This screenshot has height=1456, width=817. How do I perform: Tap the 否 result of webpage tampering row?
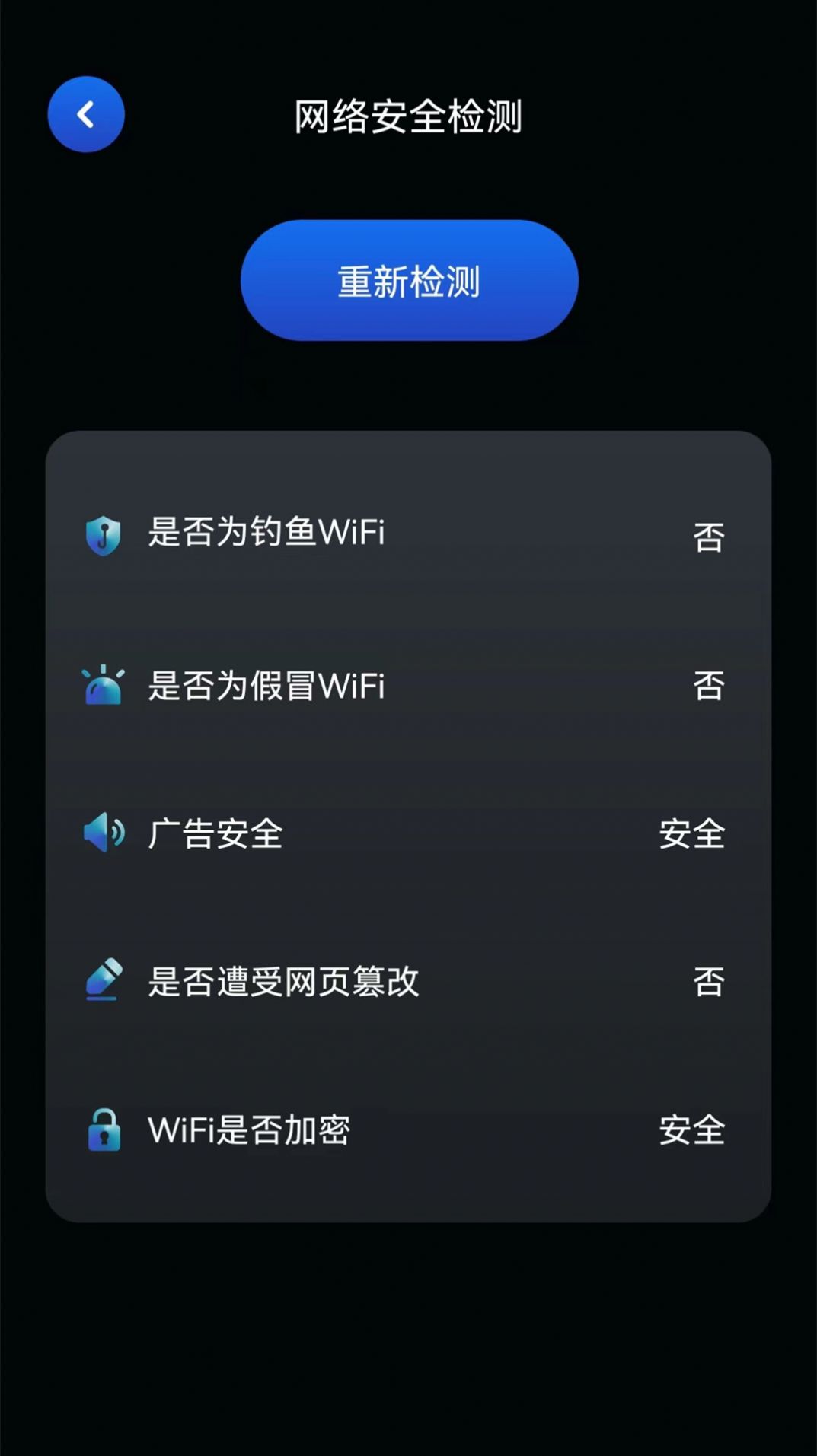(710, 982)
